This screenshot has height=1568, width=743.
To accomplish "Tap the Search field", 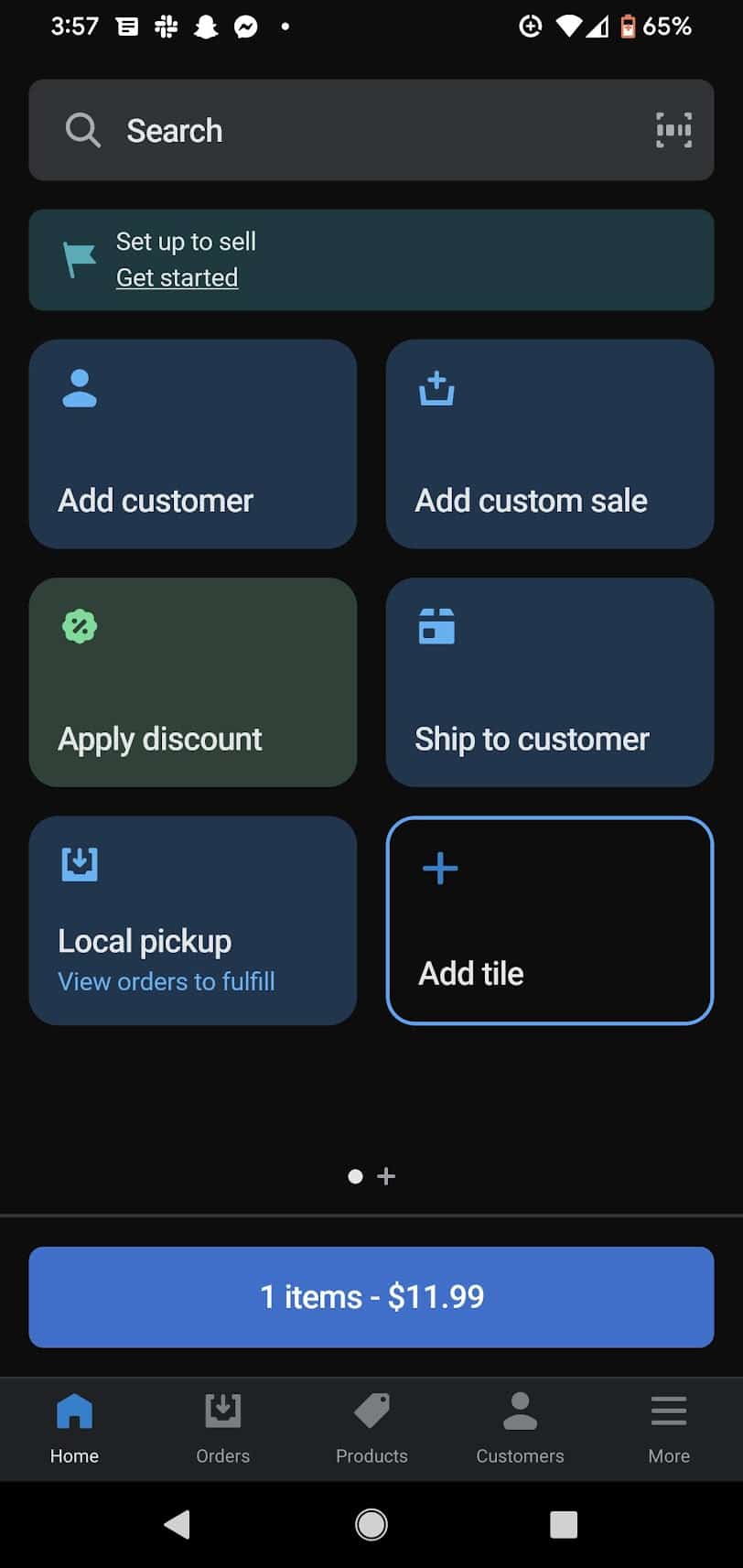I will 348,131.
